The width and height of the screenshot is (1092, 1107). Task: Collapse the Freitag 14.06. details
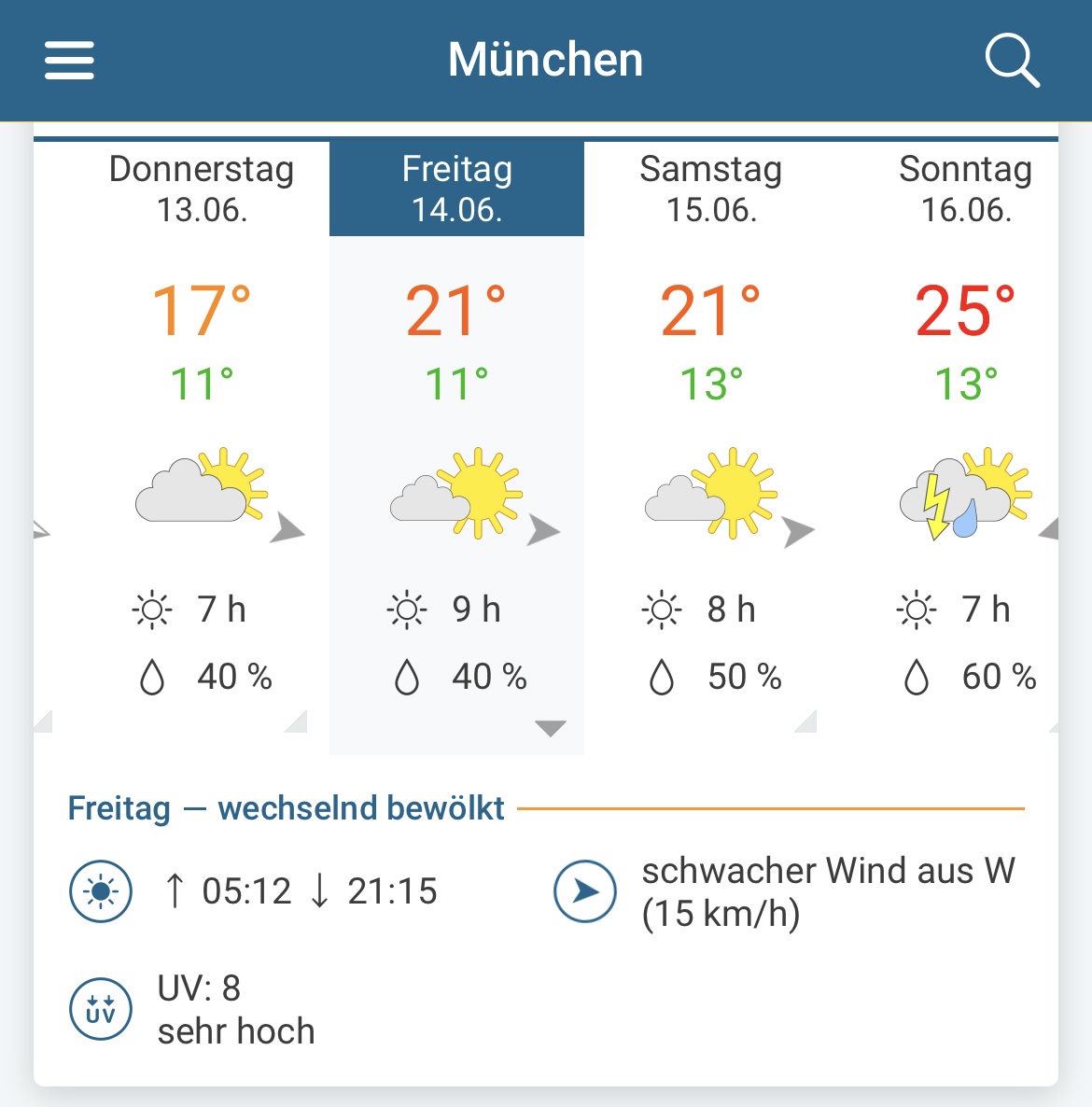[551, 728]
